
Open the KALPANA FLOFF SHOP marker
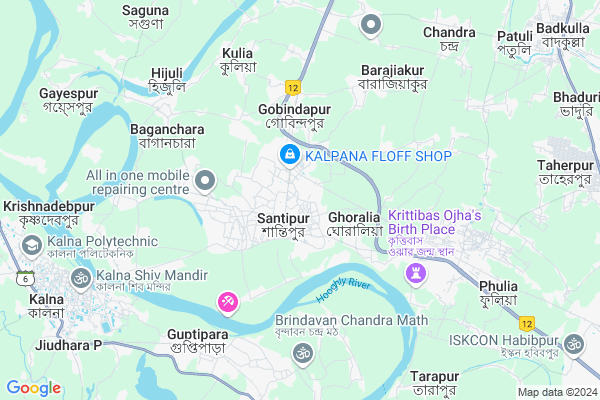(289, 155)
